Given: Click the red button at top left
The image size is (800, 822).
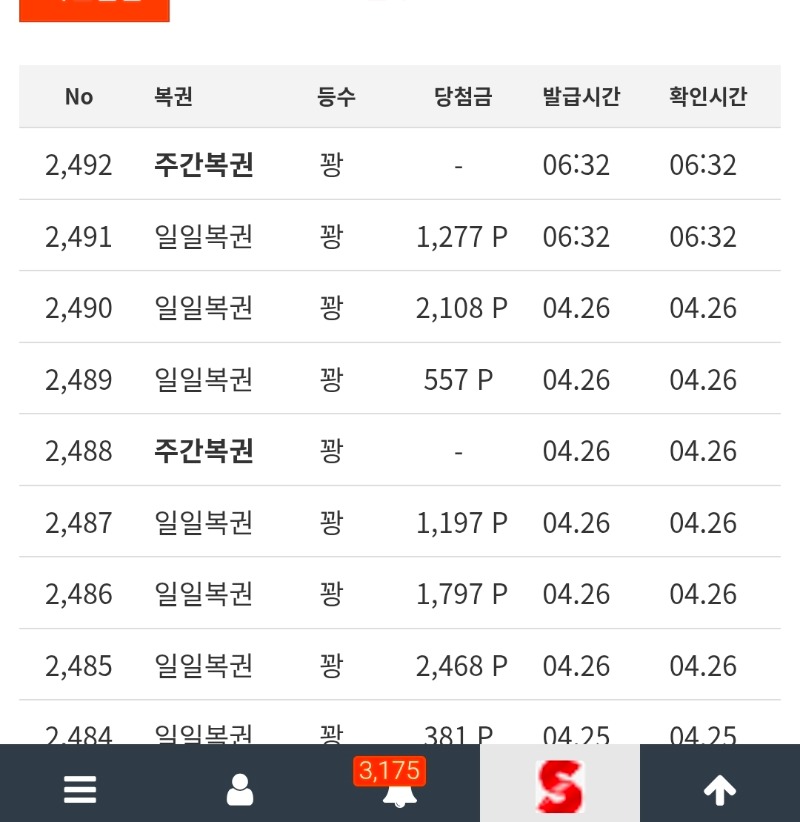Looking at the screenshot, I should coord(94,8).
